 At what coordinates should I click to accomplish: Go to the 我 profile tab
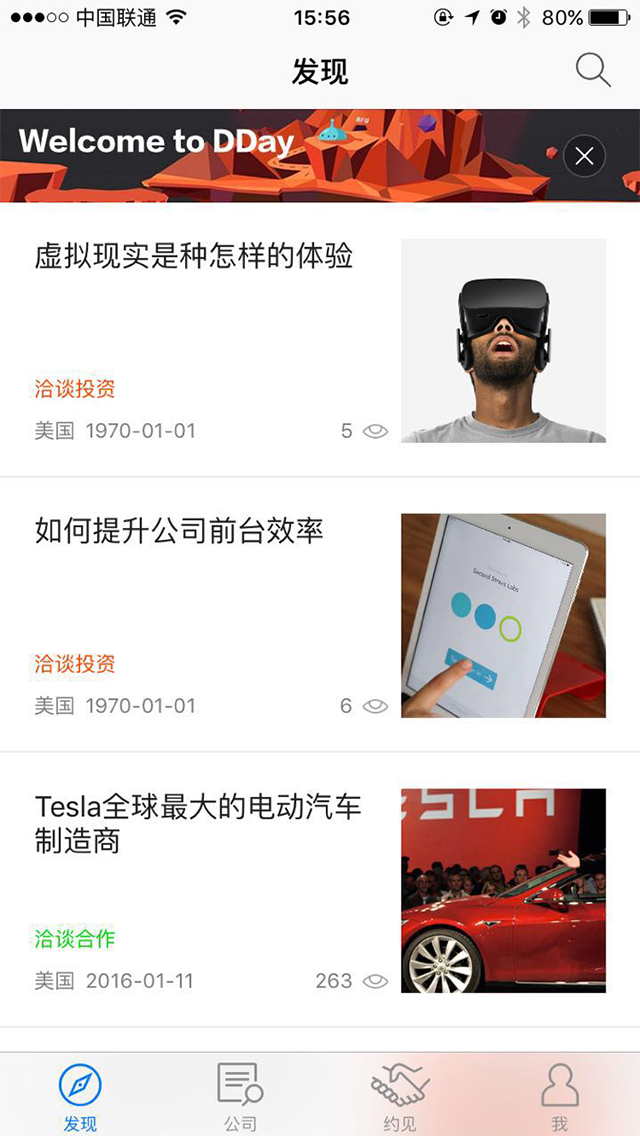[559, 1096]
